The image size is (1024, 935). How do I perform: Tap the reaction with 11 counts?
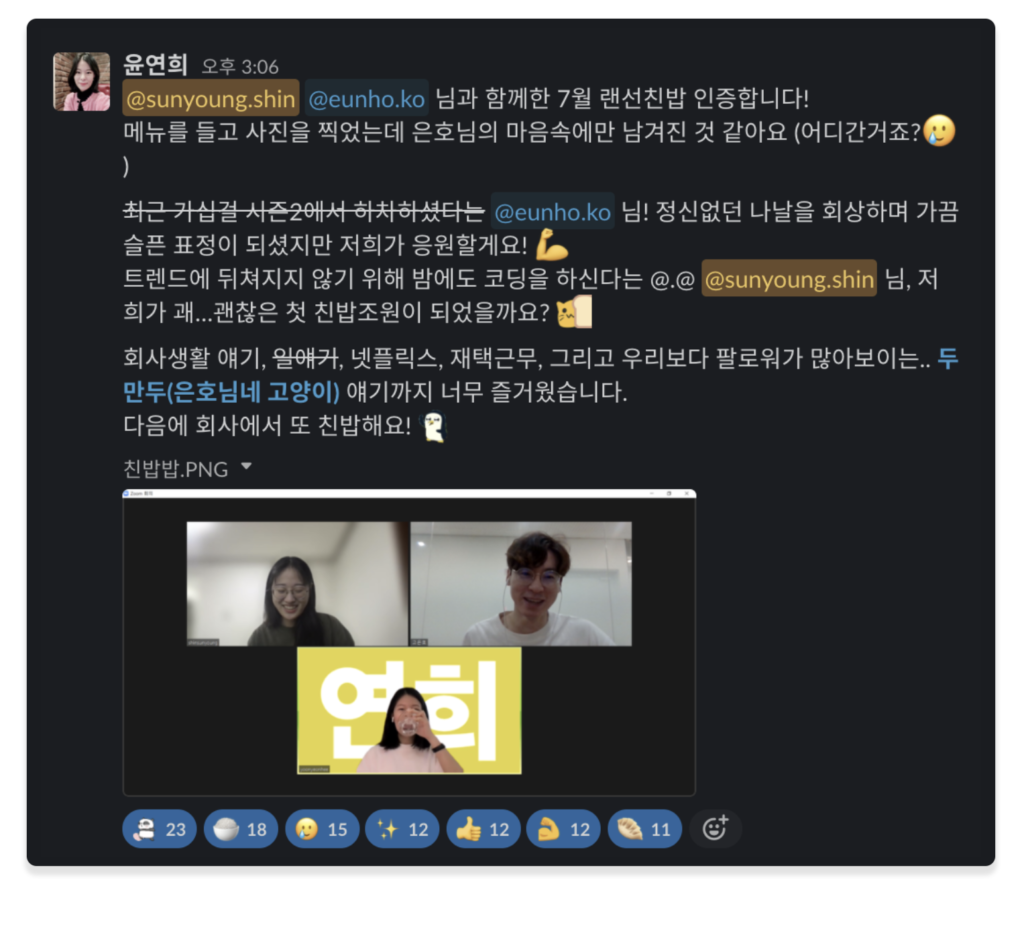(645, 829)
